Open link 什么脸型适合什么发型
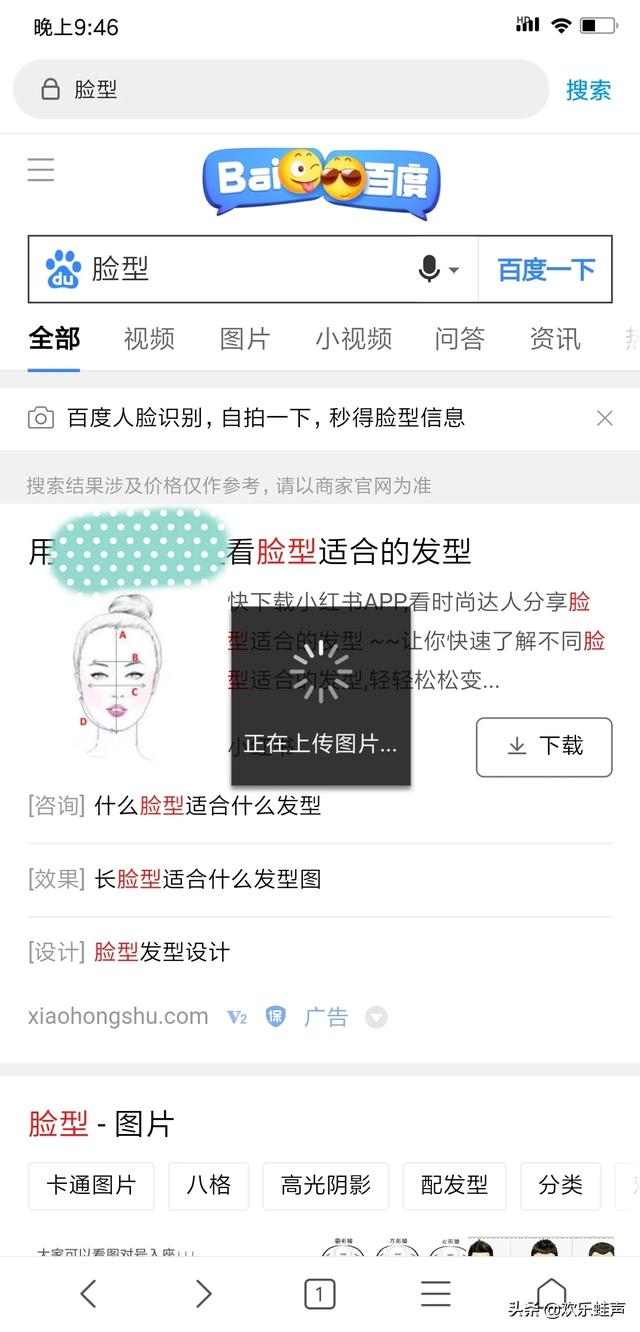The width and height of the screenshot is (640, 1332). [x=207, y=806]
